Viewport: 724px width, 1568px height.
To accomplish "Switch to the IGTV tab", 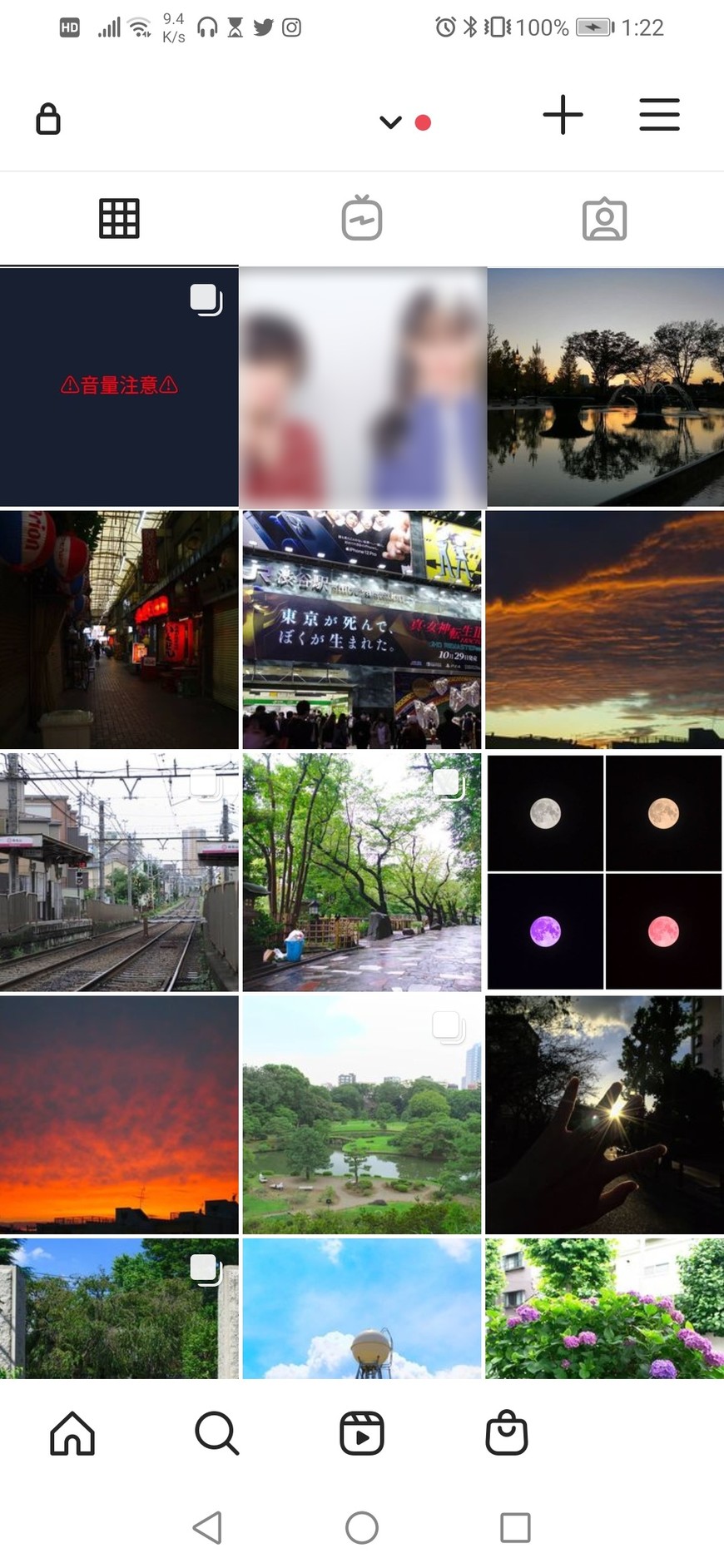I will coord(362,219).
